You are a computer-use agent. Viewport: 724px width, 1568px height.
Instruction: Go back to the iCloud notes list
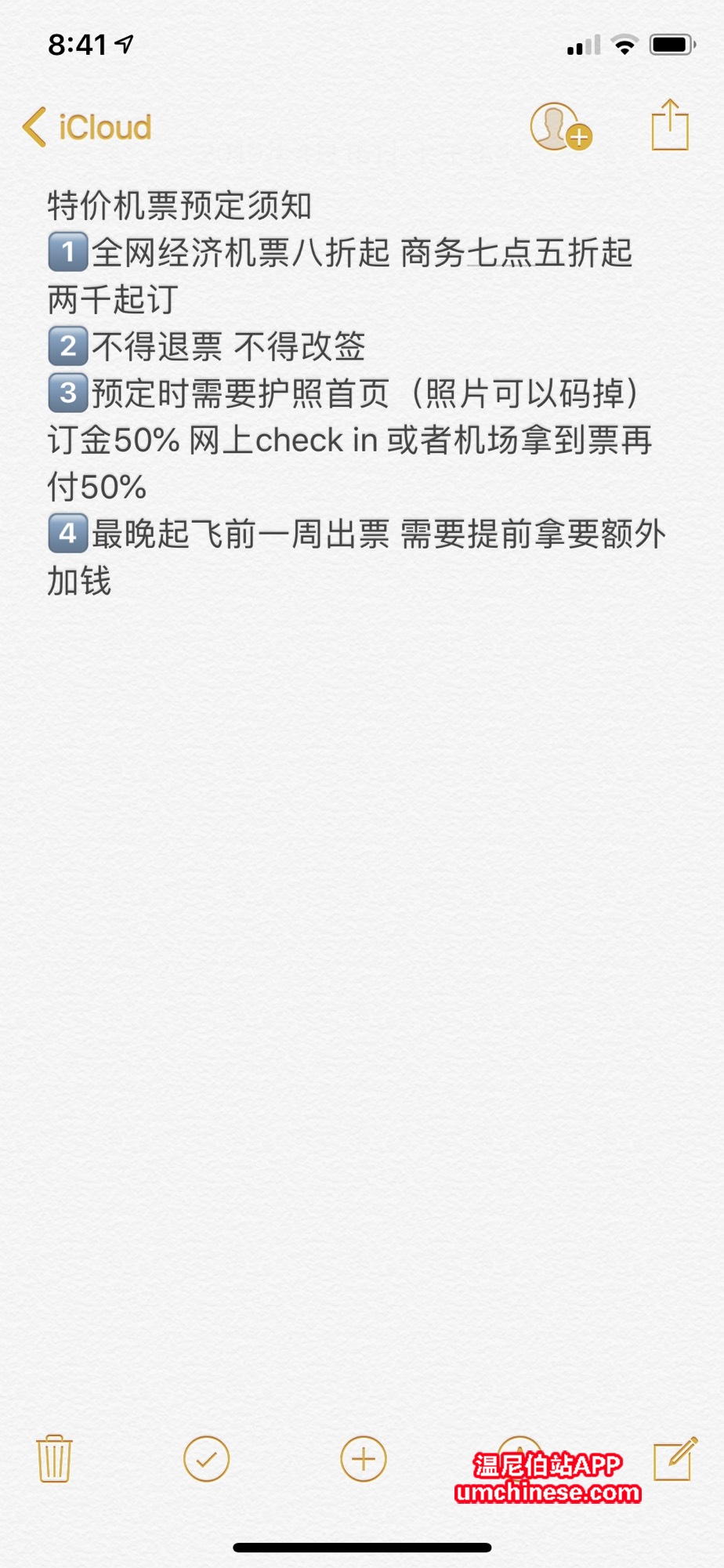(x=87, y=127)
